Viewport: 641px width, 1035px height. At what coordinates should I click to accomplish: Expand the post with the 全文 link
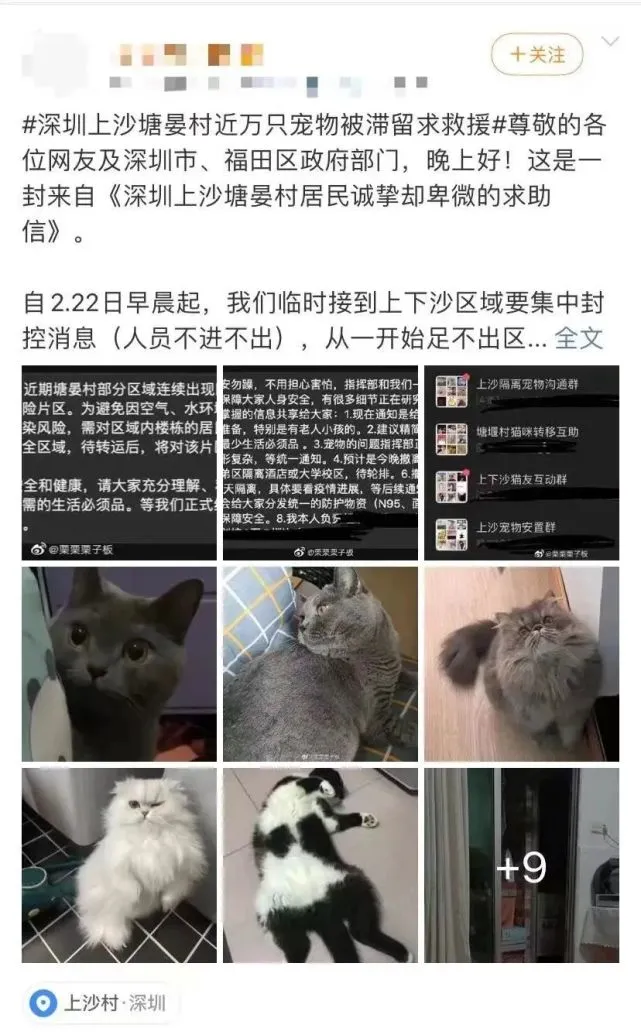click(x=579, y=338)
